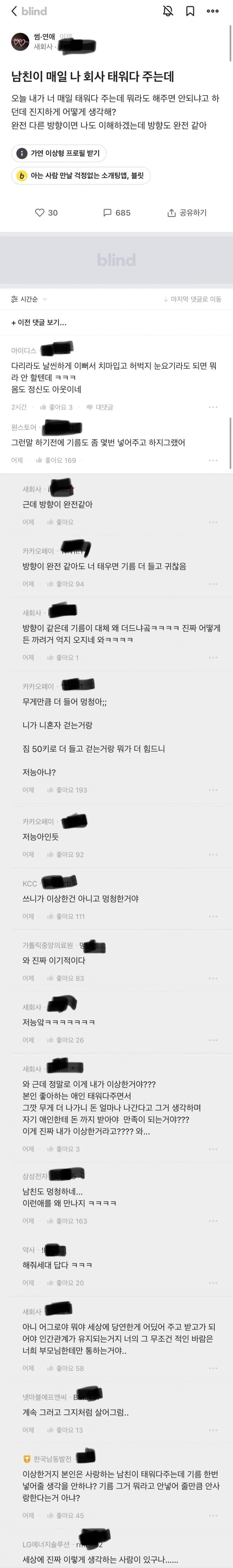Go back from the blind post
The height and width of the screenshot is (1568, 233).
[14, 12]
